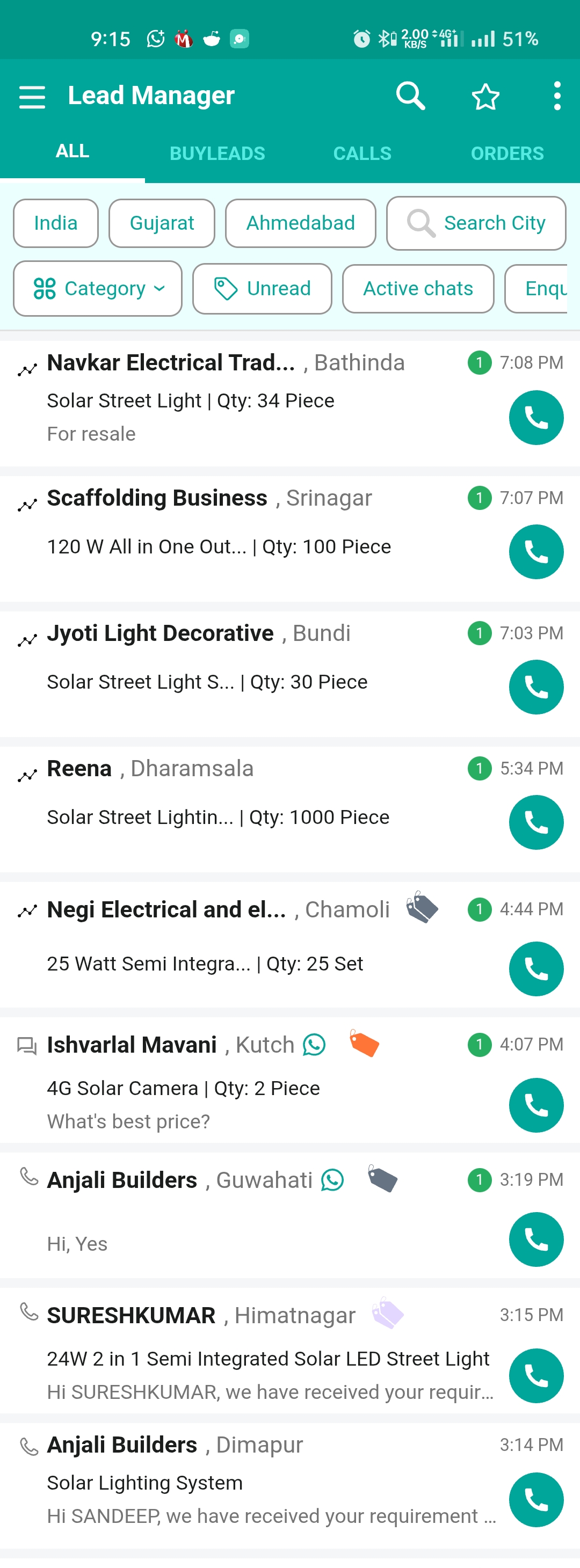Select the Ahmedabad city chip

pyautogui.click(x=300, y=223)
